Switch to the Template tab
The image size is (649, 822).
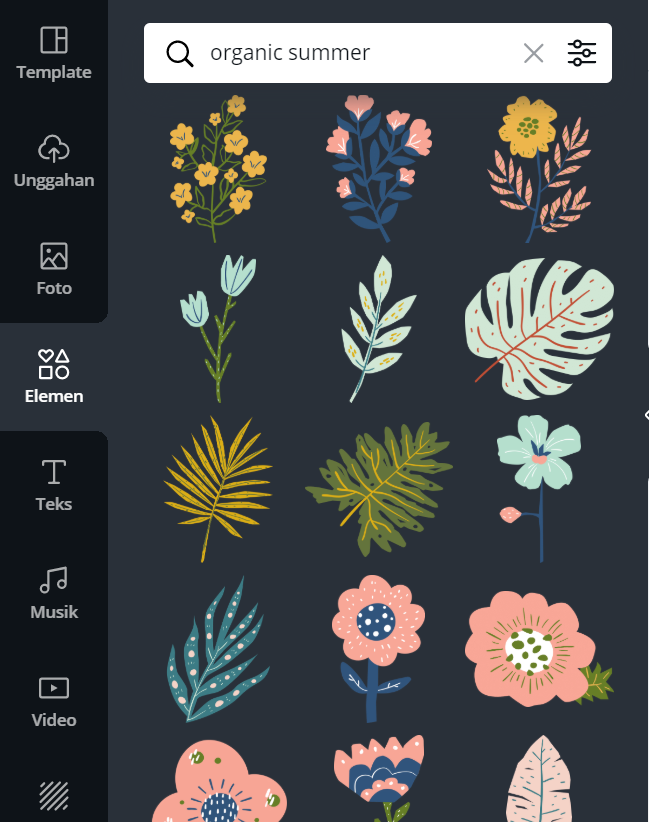(54, 54)
